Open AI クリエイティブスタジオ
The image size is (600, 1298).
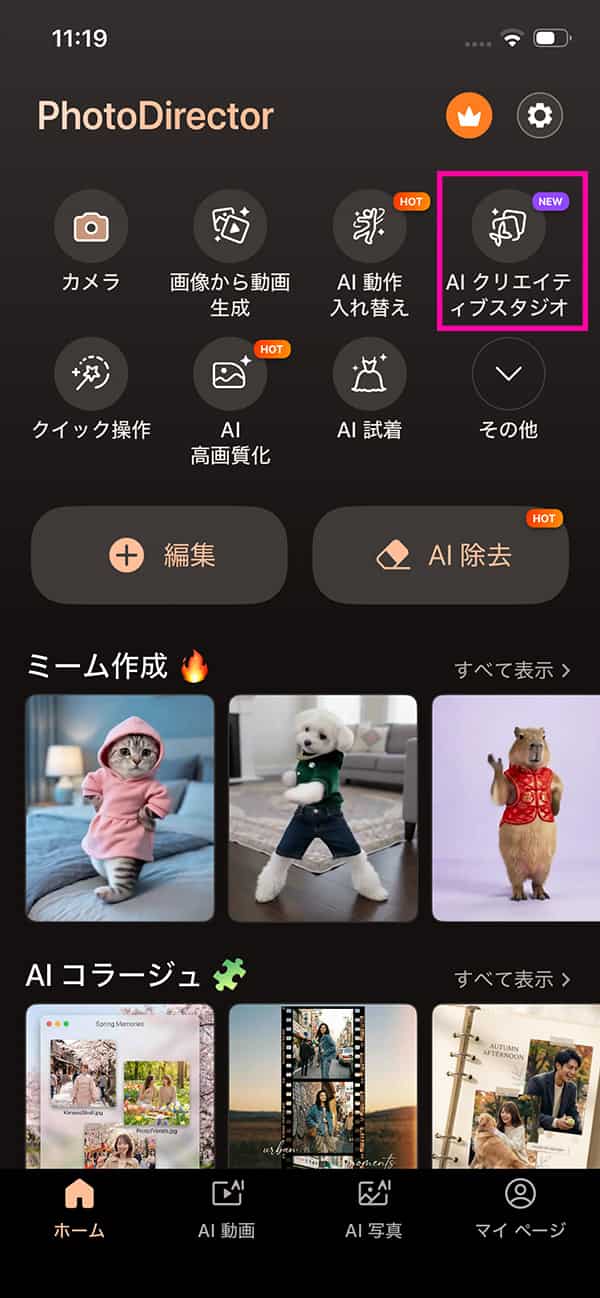tap(509, 227)
